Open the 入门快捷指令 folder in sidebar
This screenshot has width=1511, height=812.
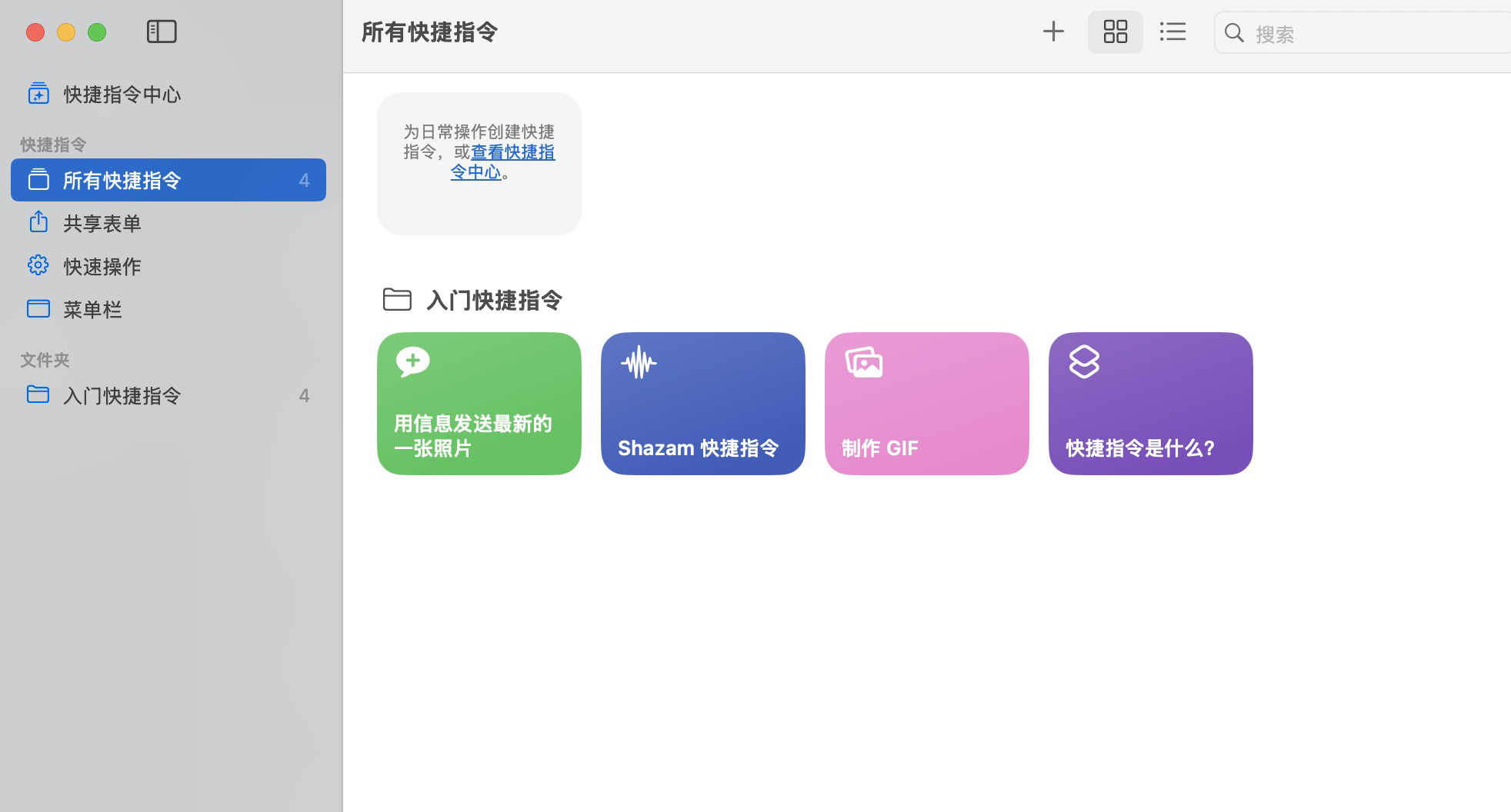[122, 395]
